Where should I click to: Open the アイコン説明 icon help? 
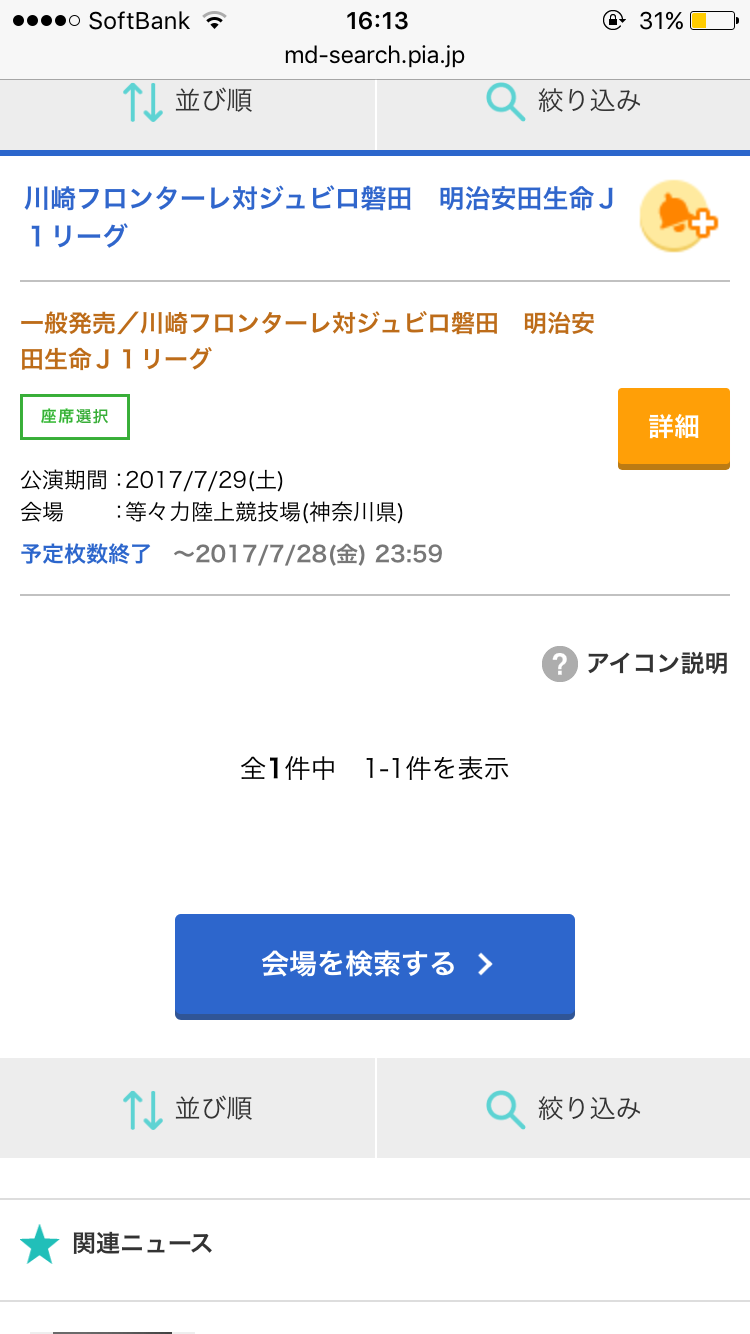click(635, 663)
